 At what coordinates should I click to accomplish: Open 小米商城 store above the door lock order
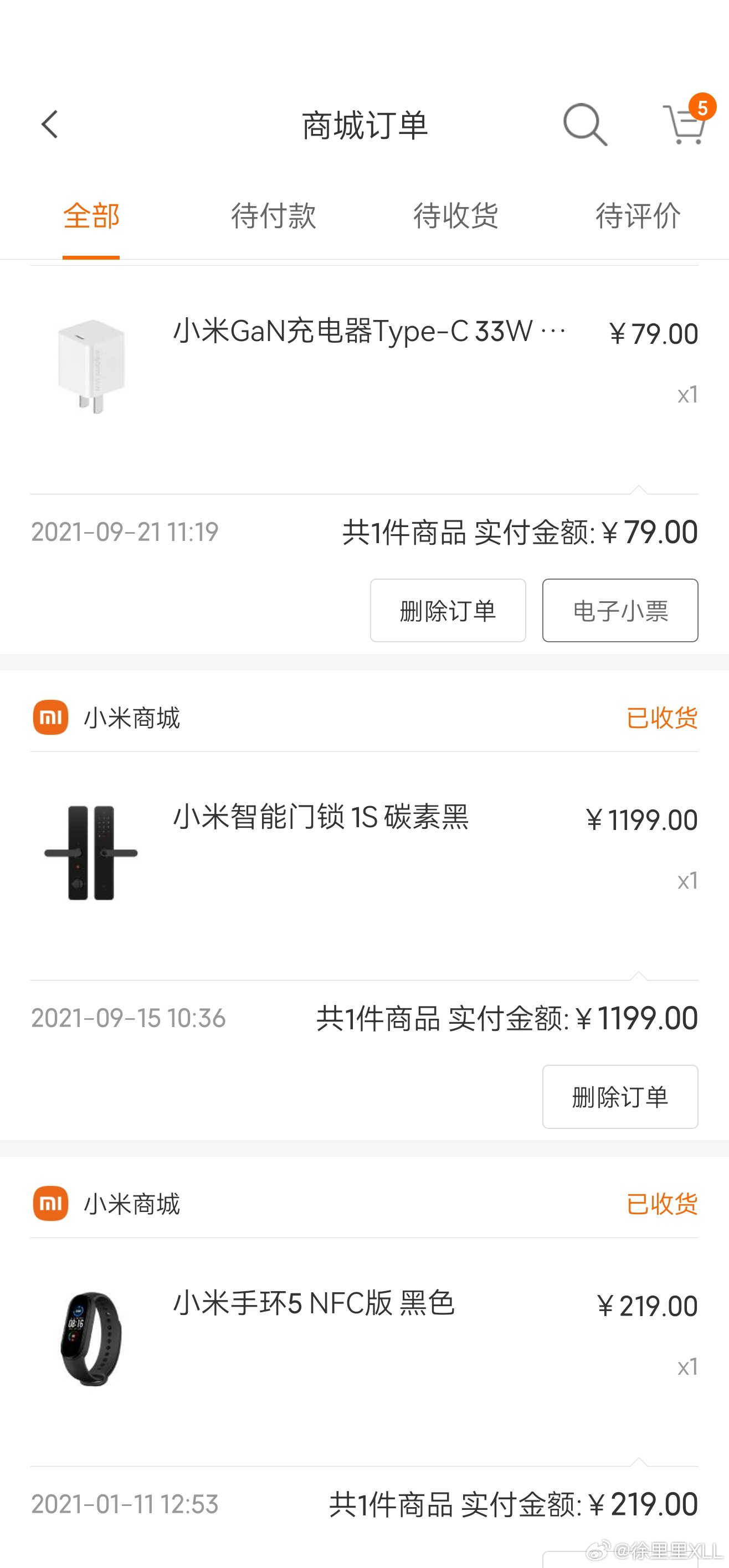(106, 718)
